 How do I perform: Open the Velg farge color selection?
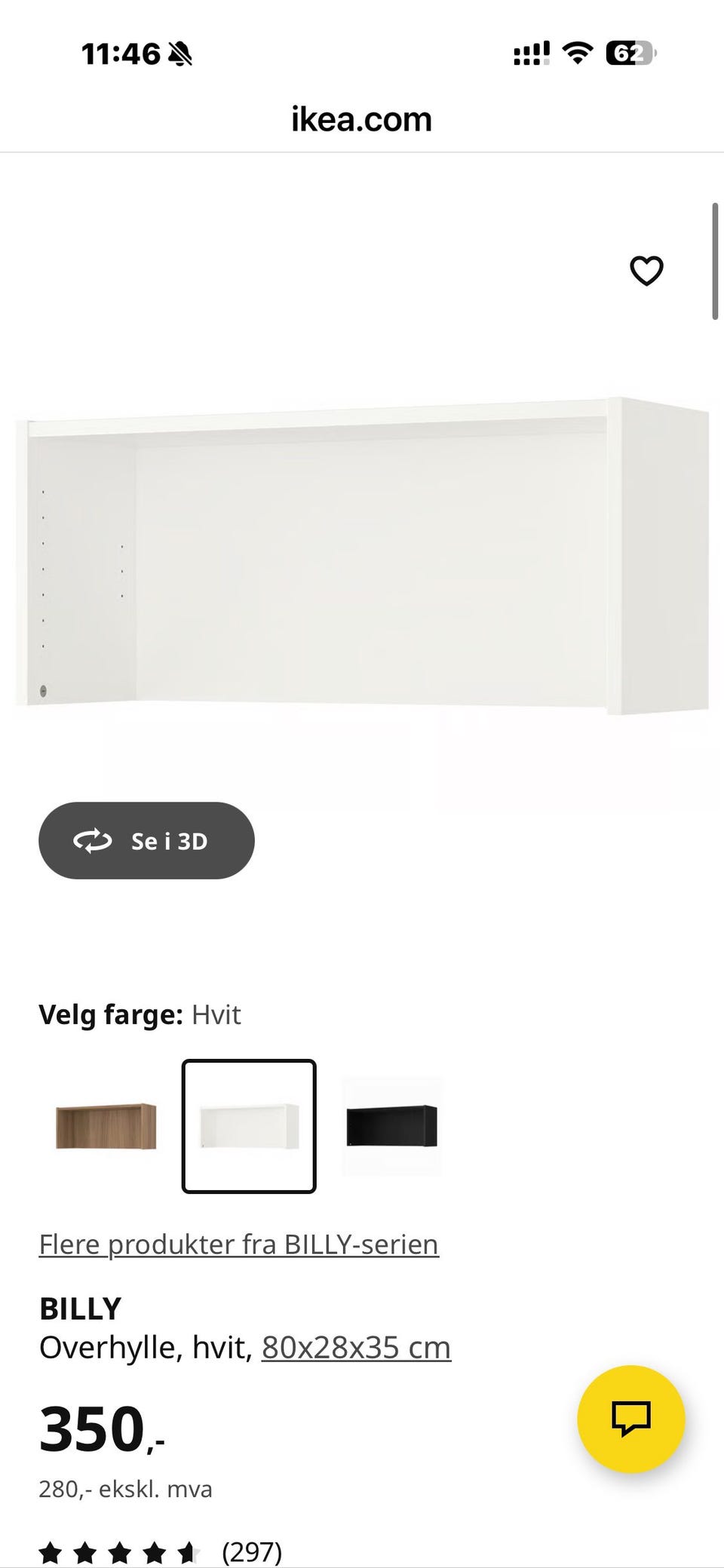(140, 1014)
